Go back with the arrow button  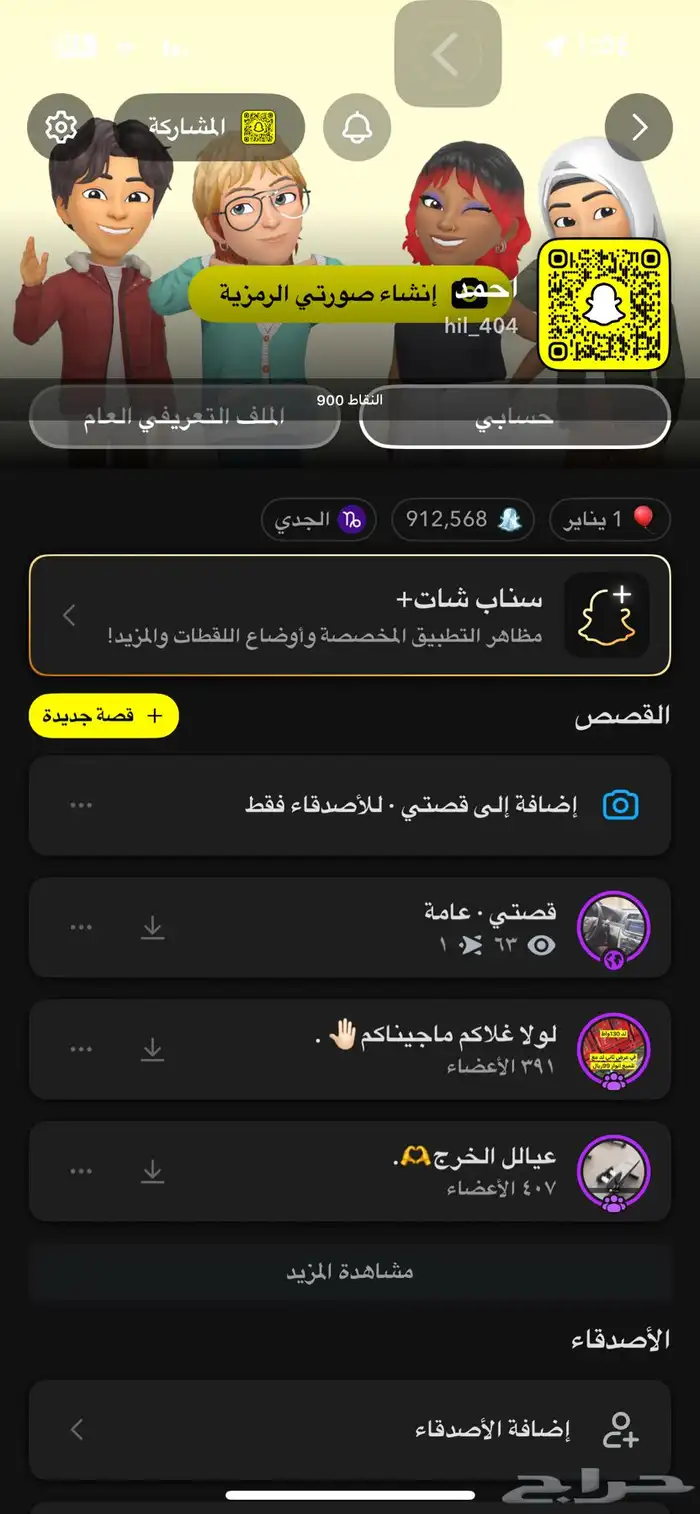[x=639, y=127]
